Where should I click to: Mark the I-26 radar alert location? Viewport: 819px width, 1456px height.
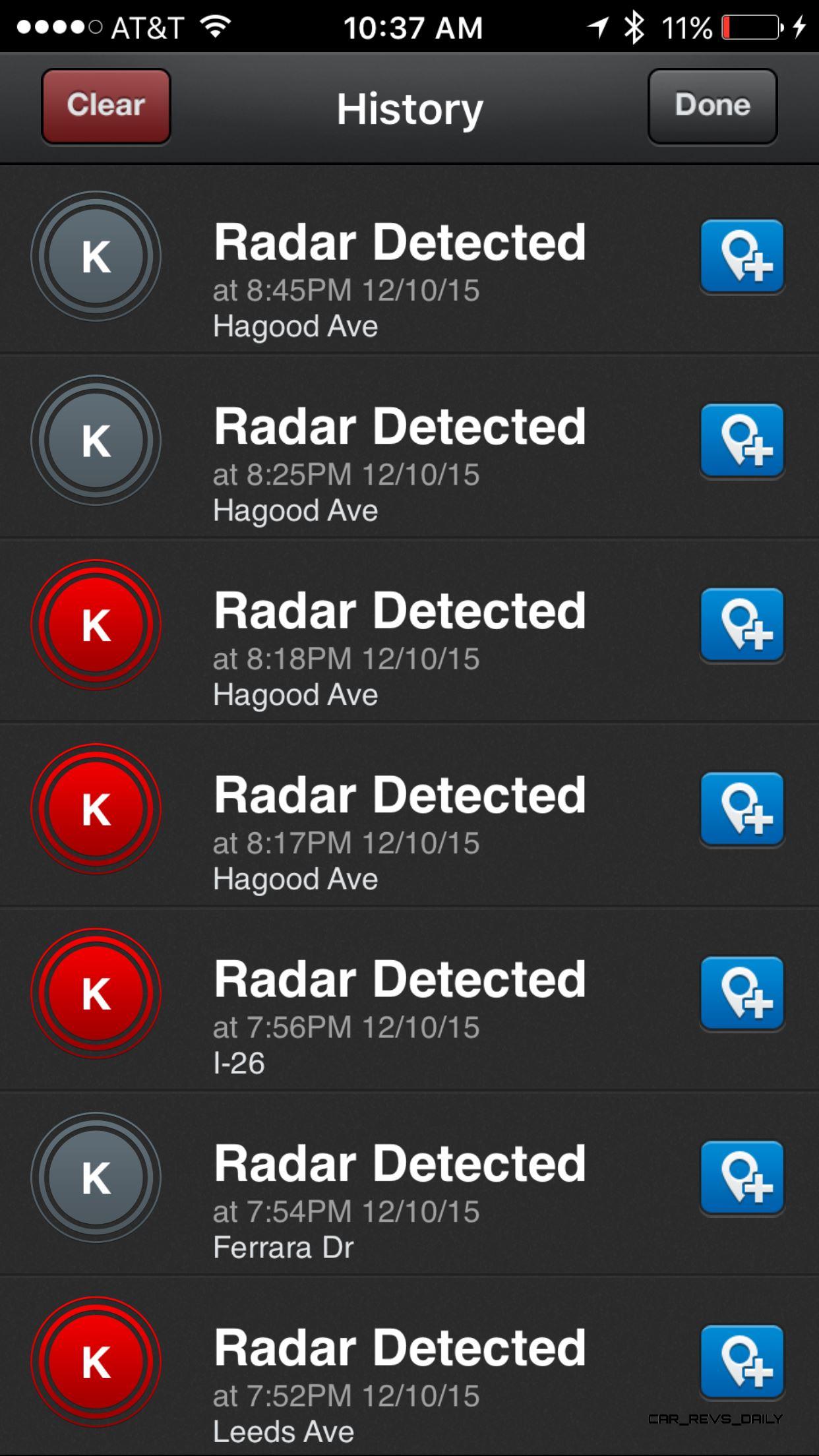(742, 994)
